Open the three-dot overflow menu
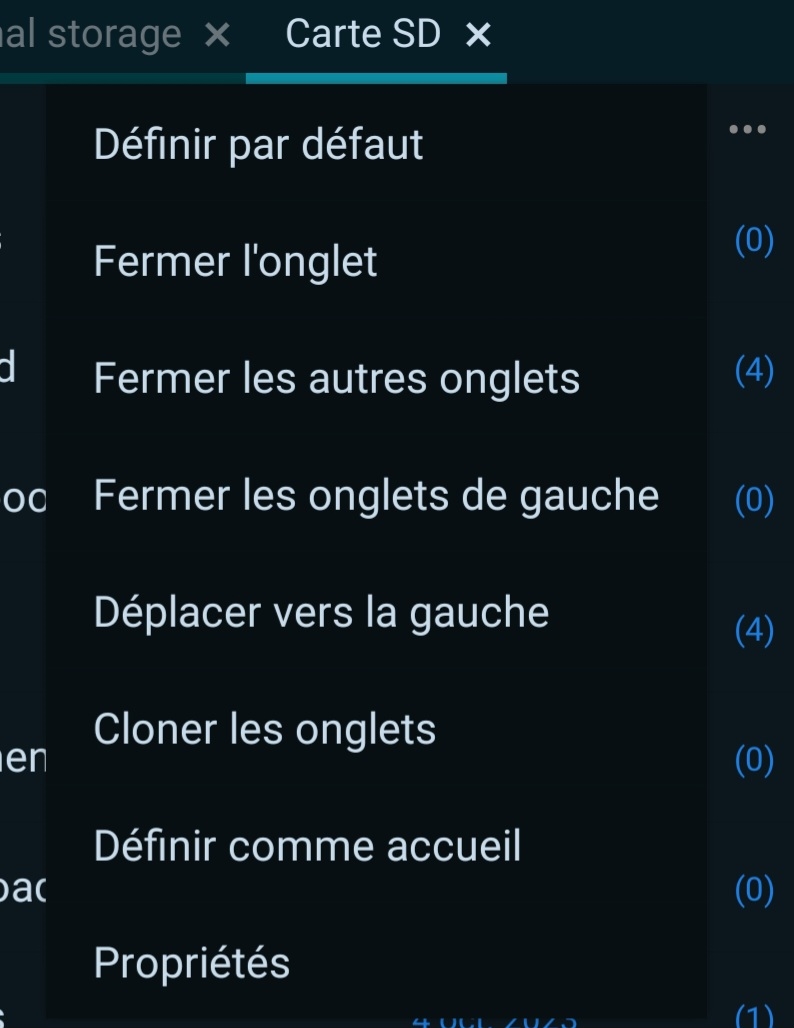794x1028 pixels. tap(747, 129)
